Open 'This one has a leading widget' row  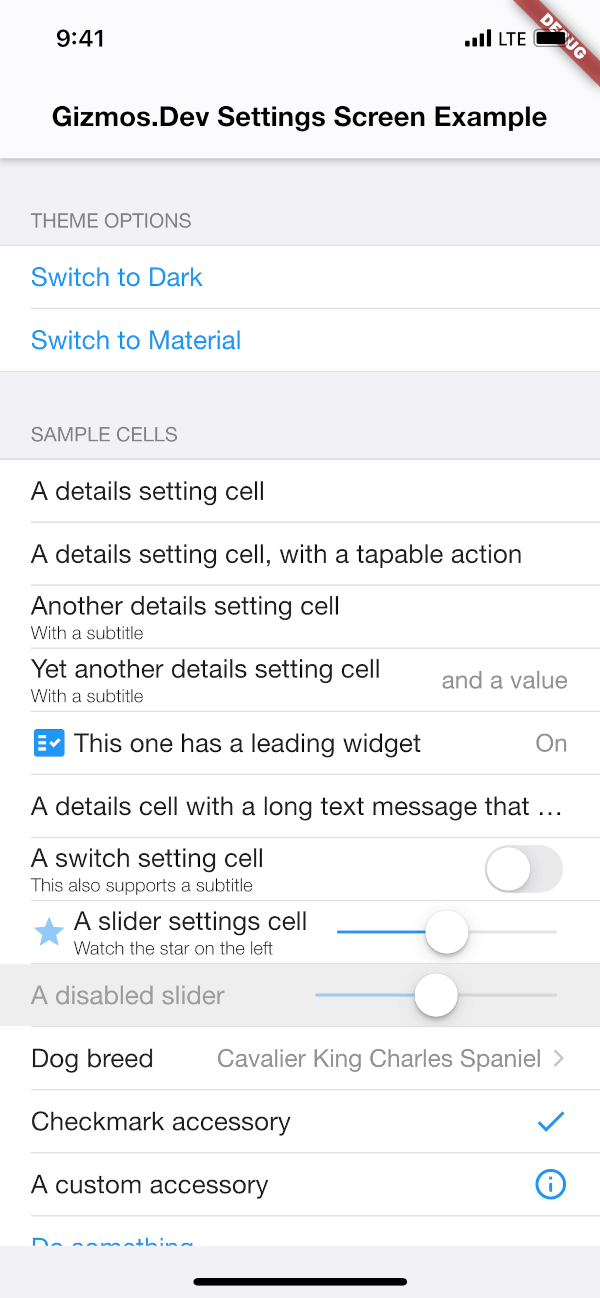[300, 743]
